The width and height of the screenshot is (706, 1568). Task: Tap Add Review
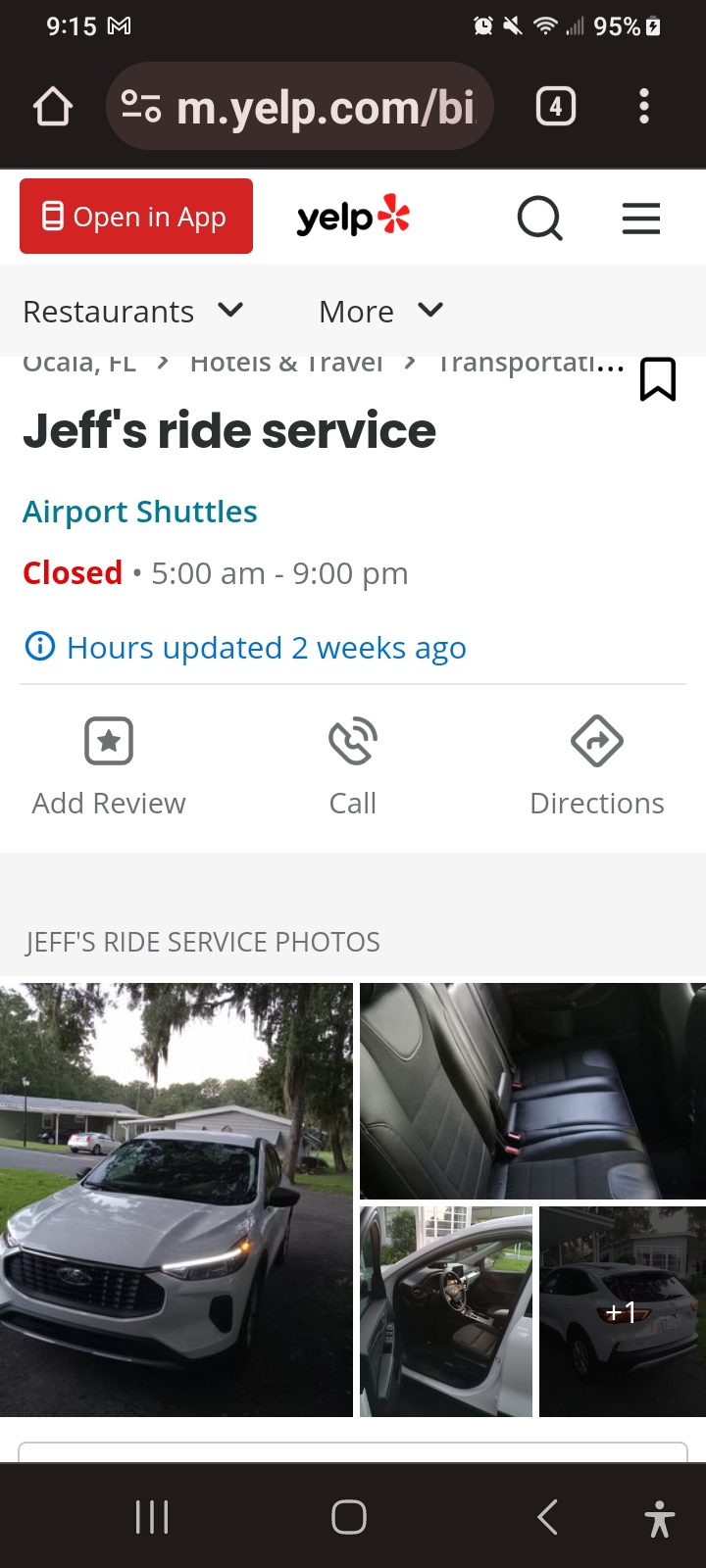click(109, 766)
